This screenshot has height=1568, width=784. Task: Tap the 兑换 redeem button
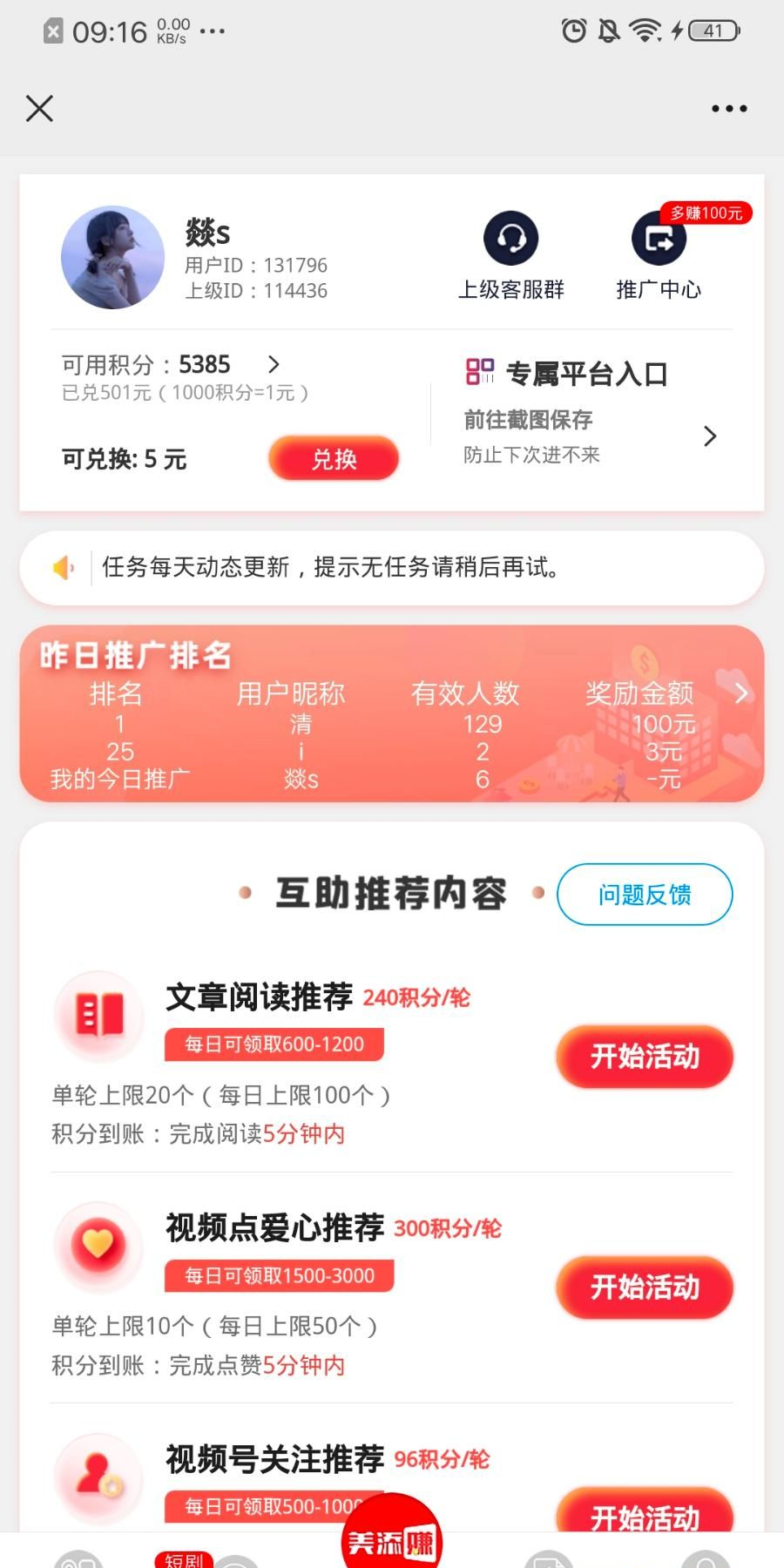click(334, 459)
